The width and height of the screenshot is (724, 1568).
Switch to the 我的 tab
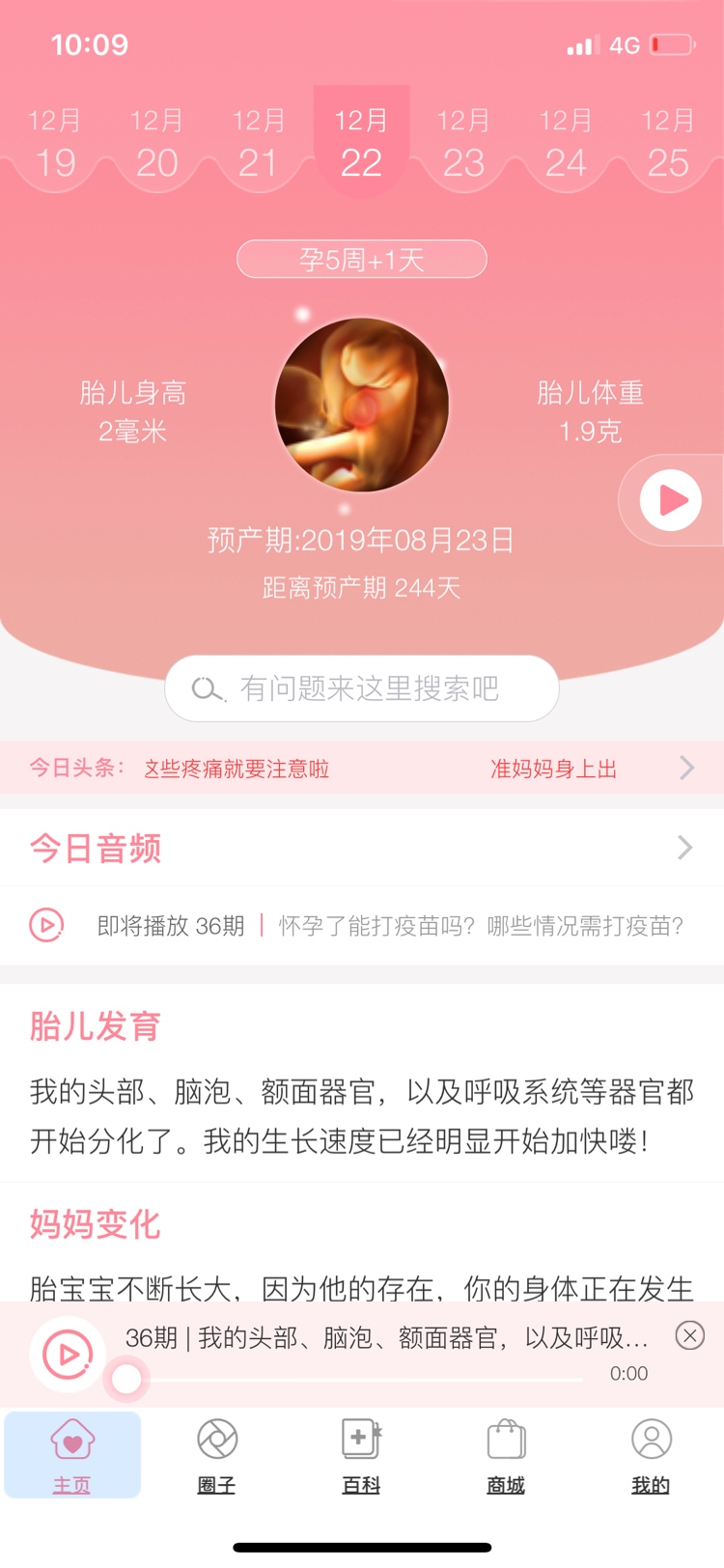(x=651, y=1456)
